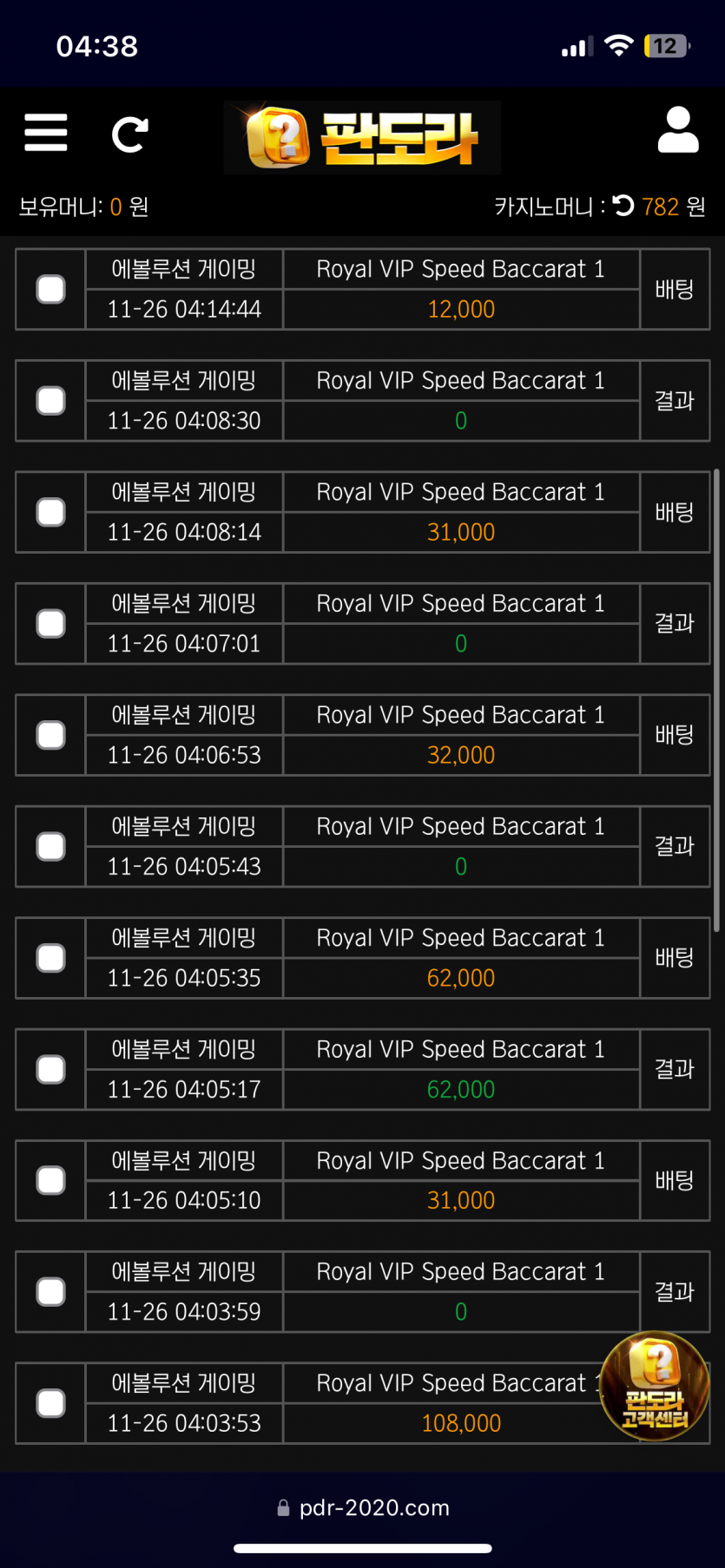This screenshot has height=1568, width=725.
Task: Tick the 04:05:35 bet checkbox
Action: (x=51, y=958)
